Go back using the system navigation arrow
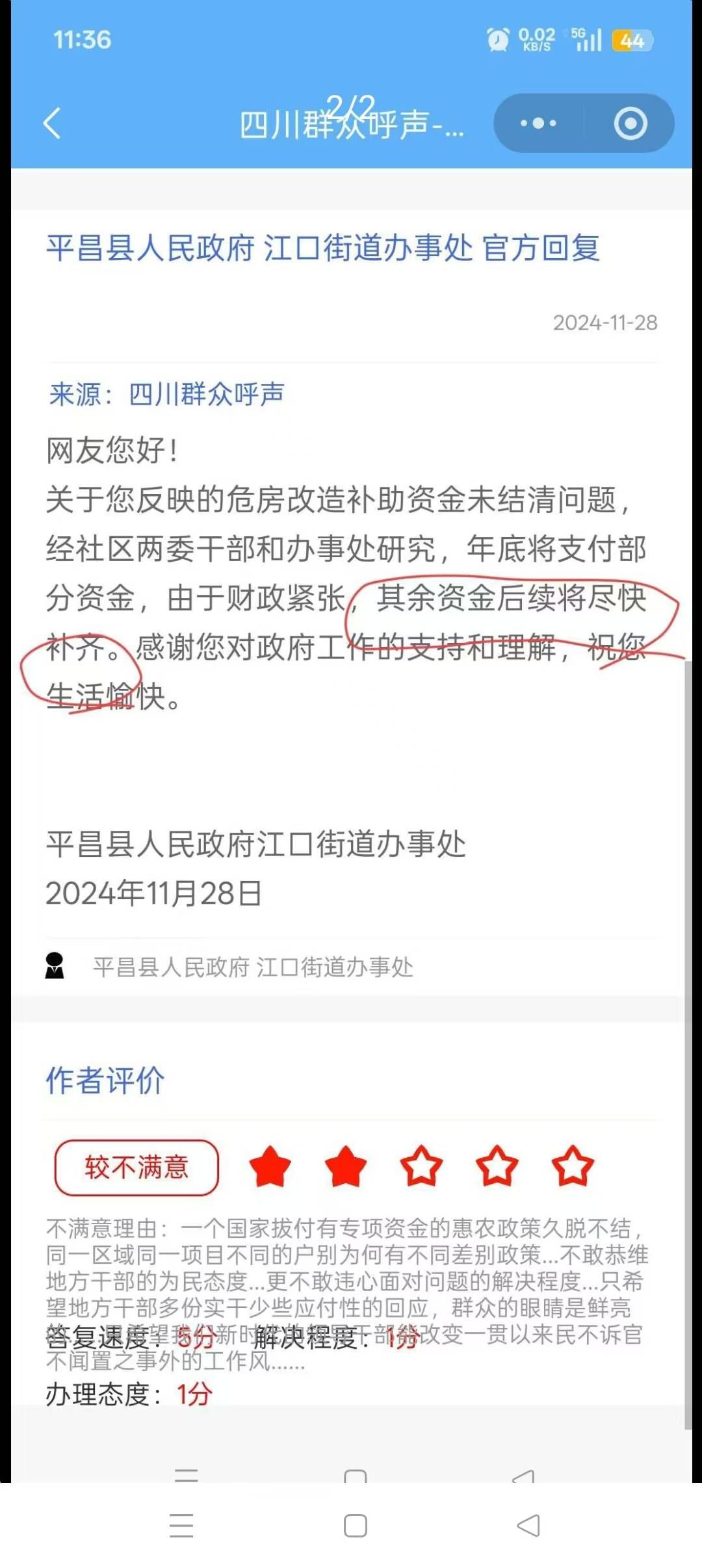 pyautogui.click(x=528, y=1525)
